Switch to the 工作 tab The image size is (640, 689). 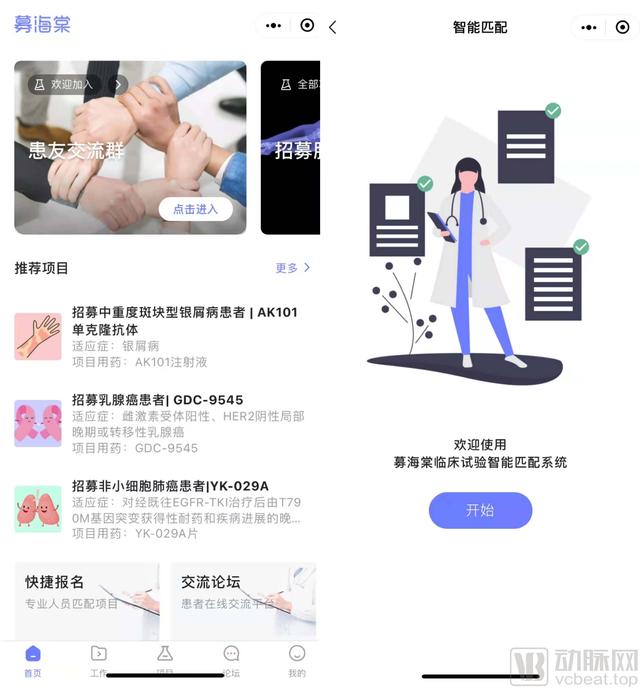(98, 660)
